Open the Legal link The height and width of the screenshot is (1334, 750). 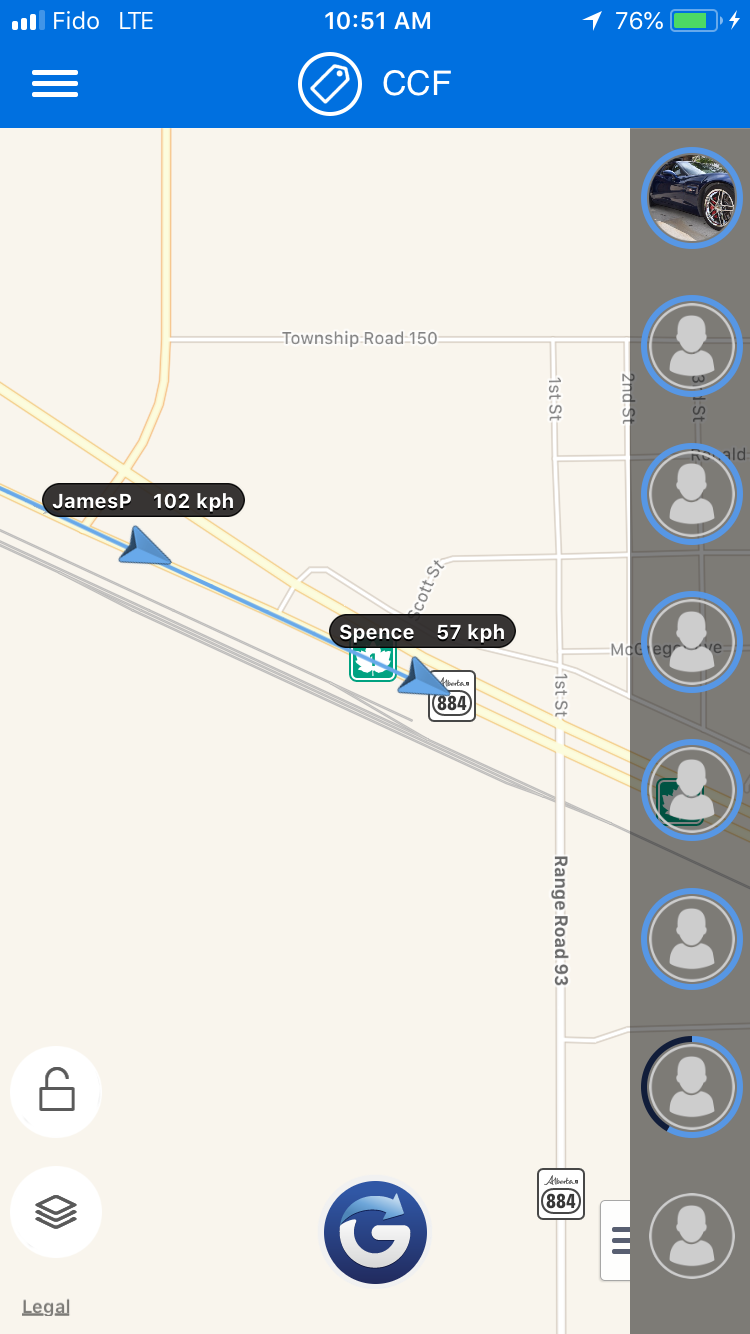pos(46,1307)
